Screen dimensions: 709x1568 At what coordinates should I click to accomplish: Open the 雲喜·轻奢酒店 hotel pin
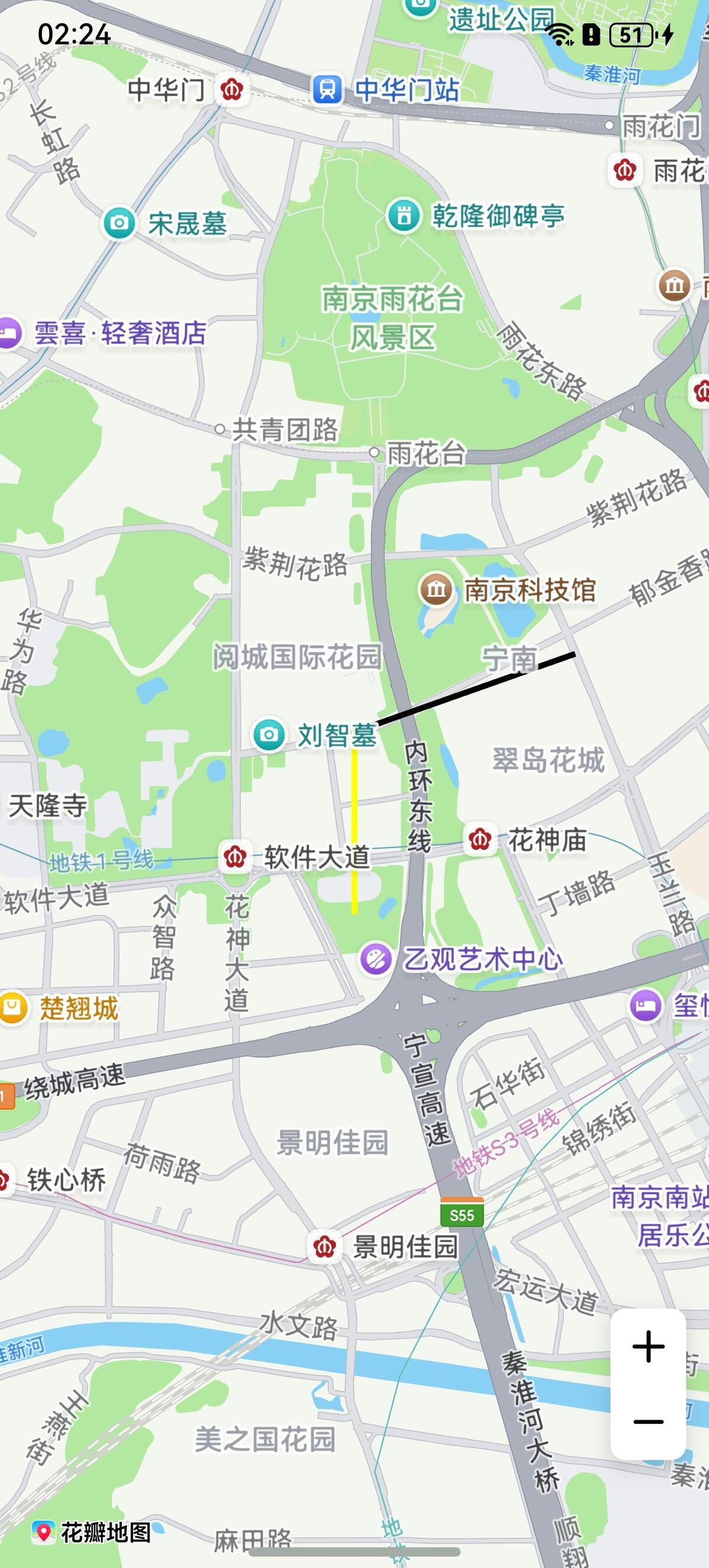click(x=9, y=333)
